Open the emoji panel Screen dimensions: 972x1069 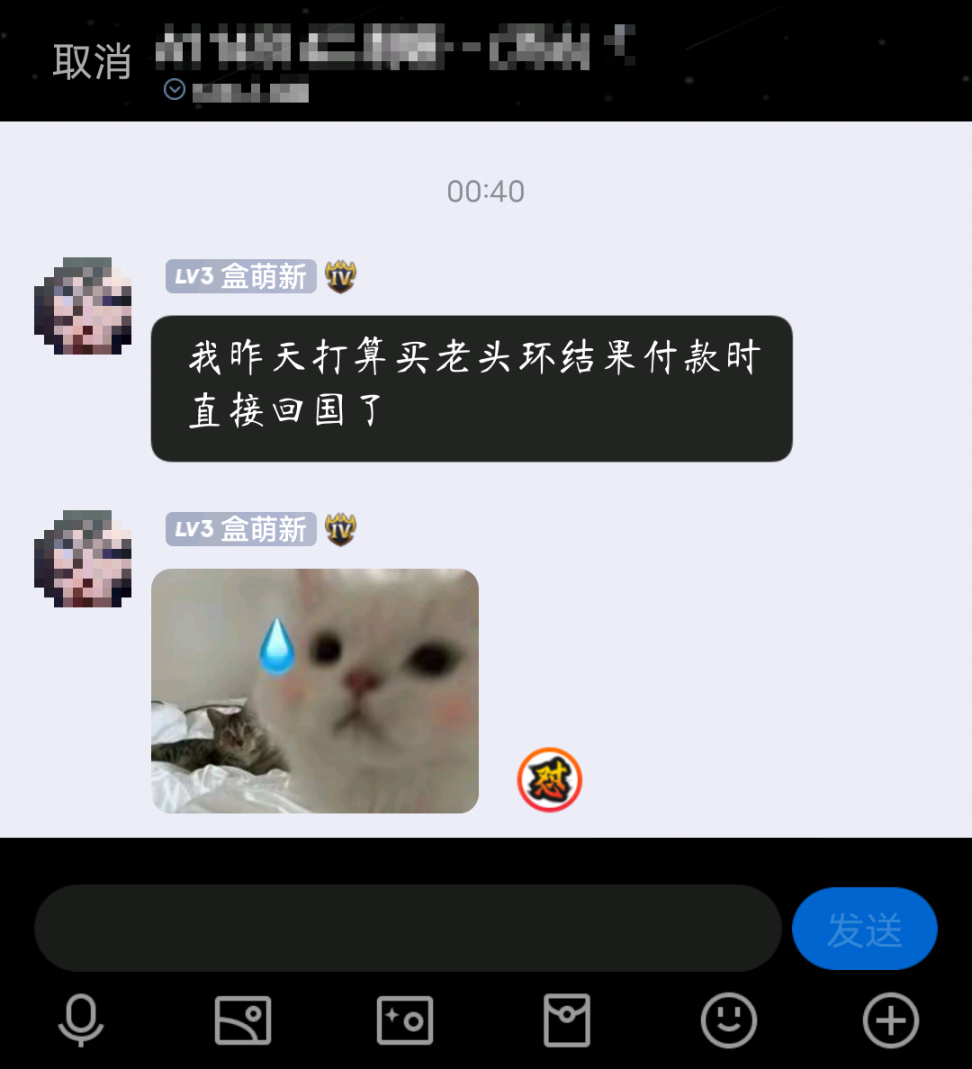[728, 1021]
